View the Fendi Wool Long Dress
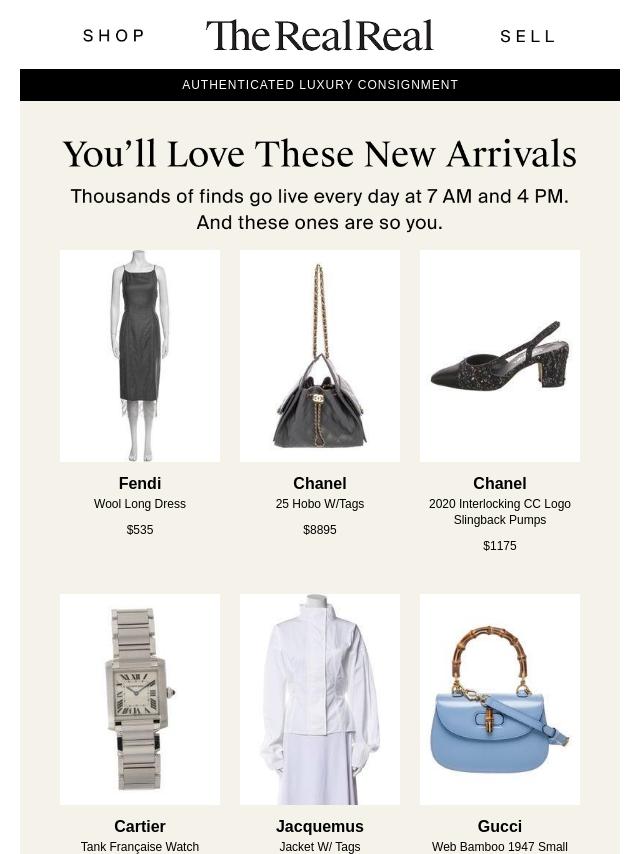Viewport: 640px width, 854px height. [x=140, y=356]
